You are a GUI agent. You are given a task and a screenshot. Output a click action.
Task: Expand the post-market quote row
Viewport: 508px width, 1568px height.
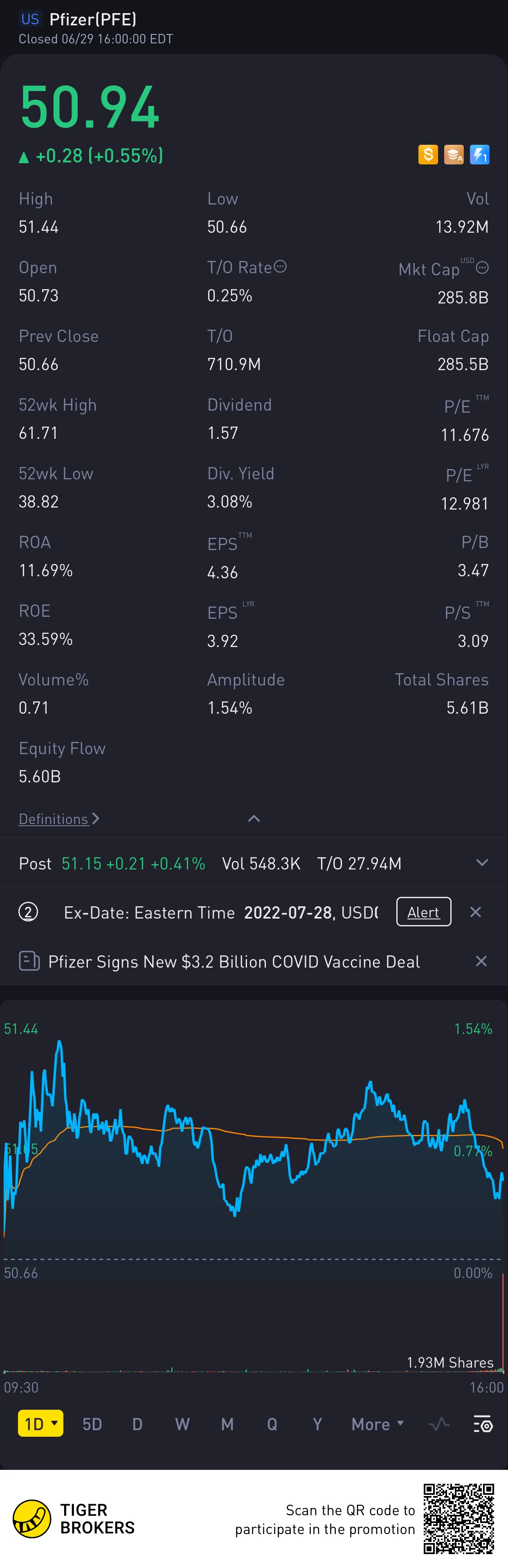pos(481,863)
